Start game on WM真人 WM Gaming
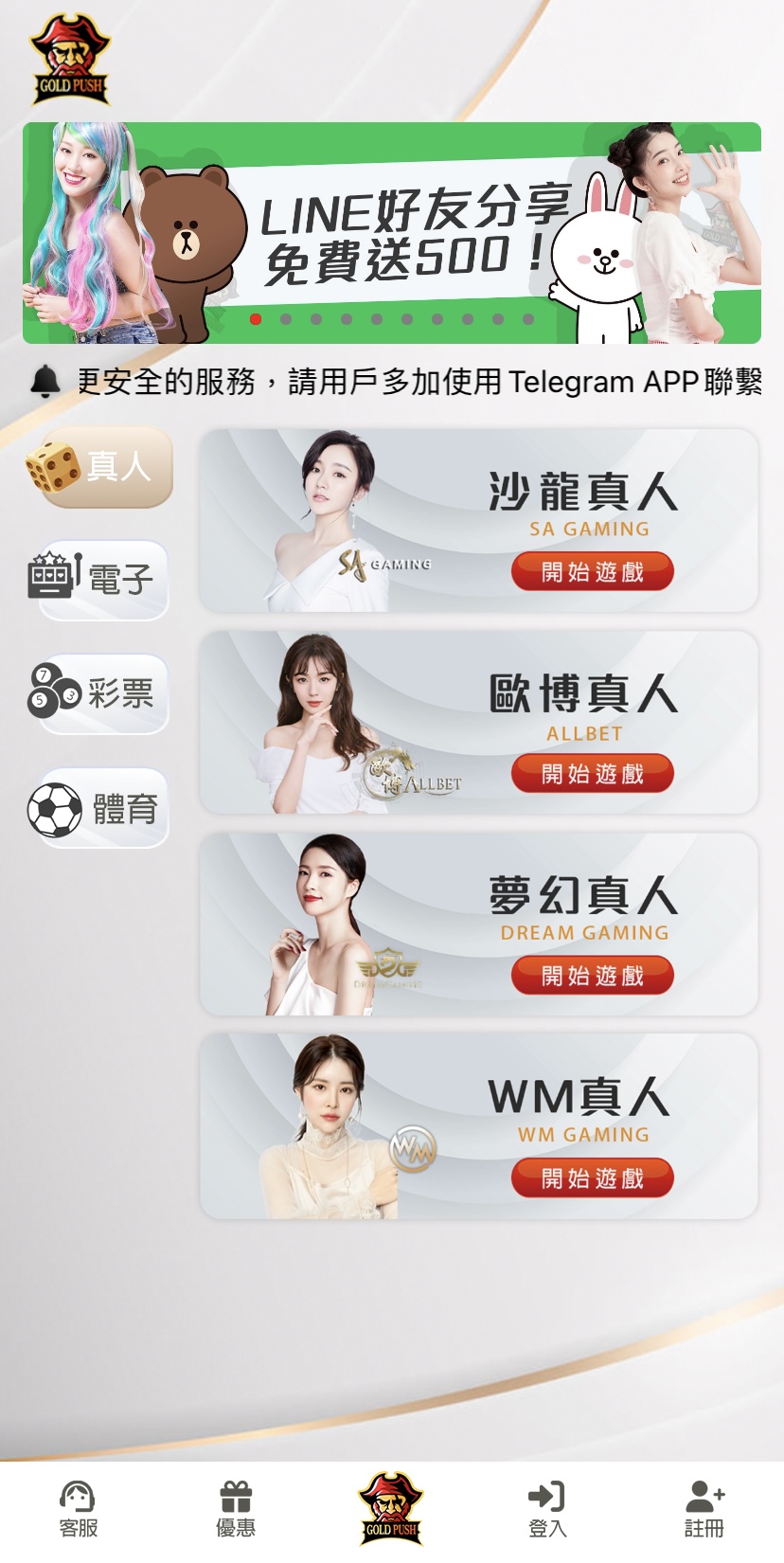Viewport: 784px width, 1563px height. tap(592, 1177)
